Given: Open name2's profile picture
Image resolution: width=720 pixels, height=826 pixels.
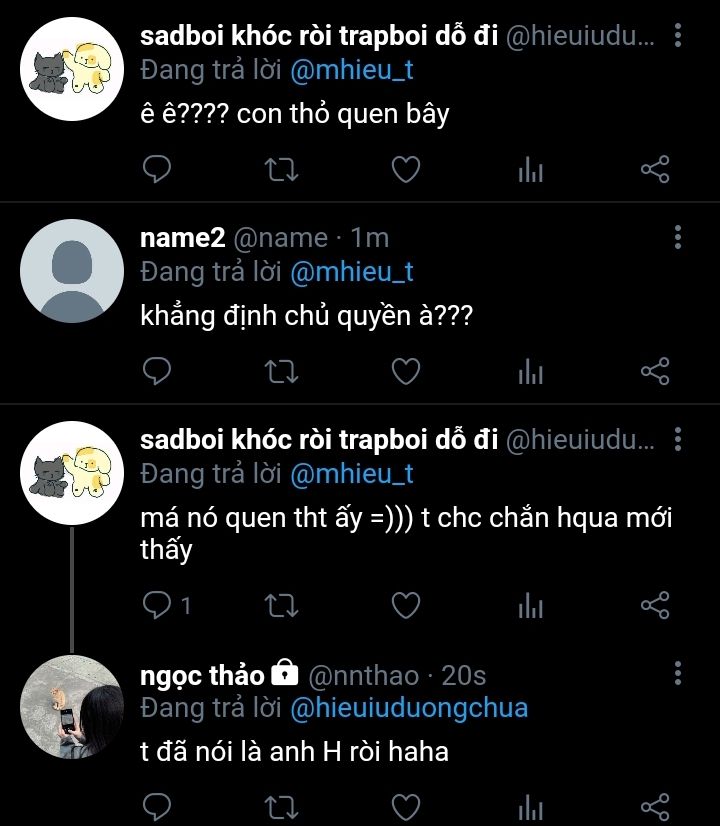Looking at the screenshot, I should [x=72, y=271].
